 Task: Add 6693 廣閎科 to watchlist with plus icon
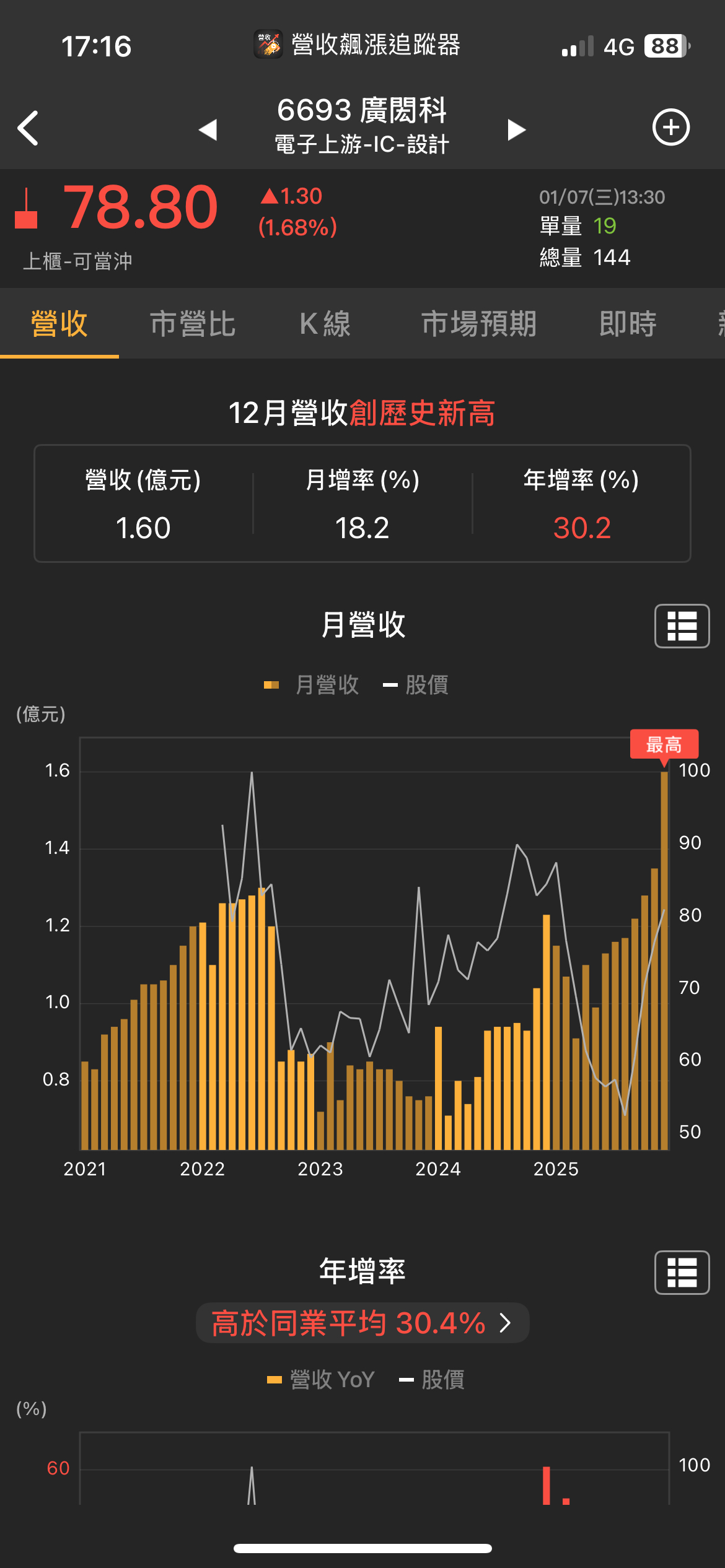(670, 128)
